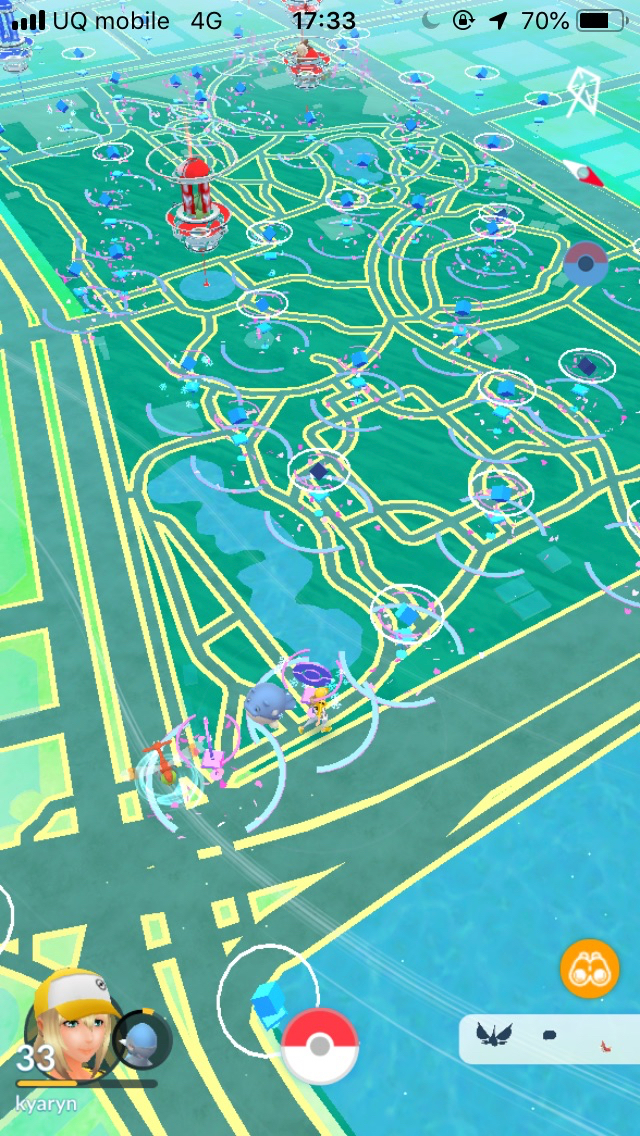The image size is (640, 1136).
Task: Tap the compass to reorient the map
Action: pos(582,90)
